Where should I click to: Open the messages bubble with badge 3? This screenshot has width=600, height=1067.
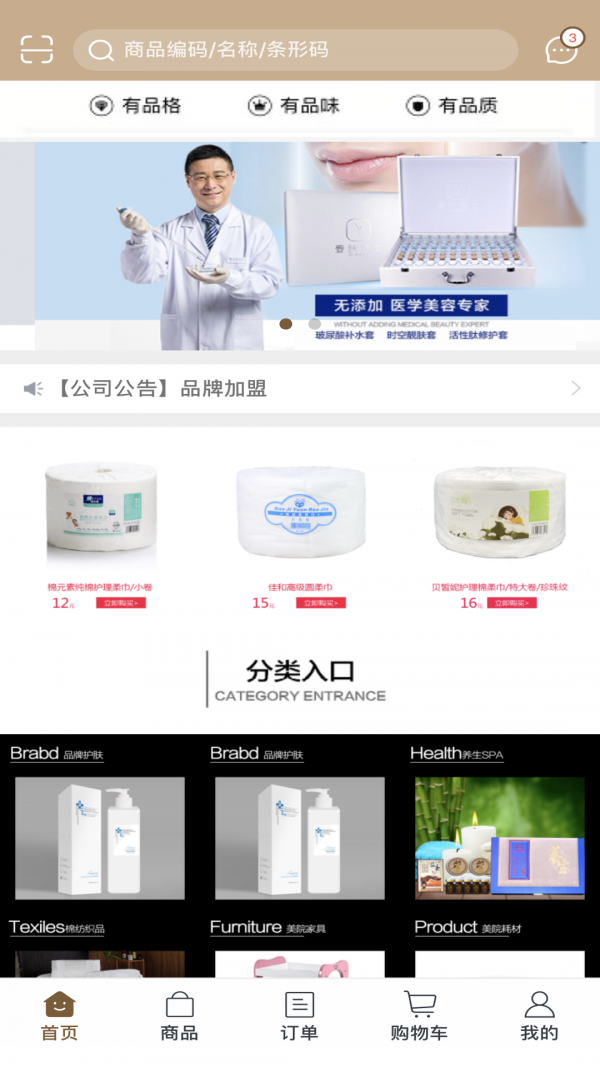point(562,49)
